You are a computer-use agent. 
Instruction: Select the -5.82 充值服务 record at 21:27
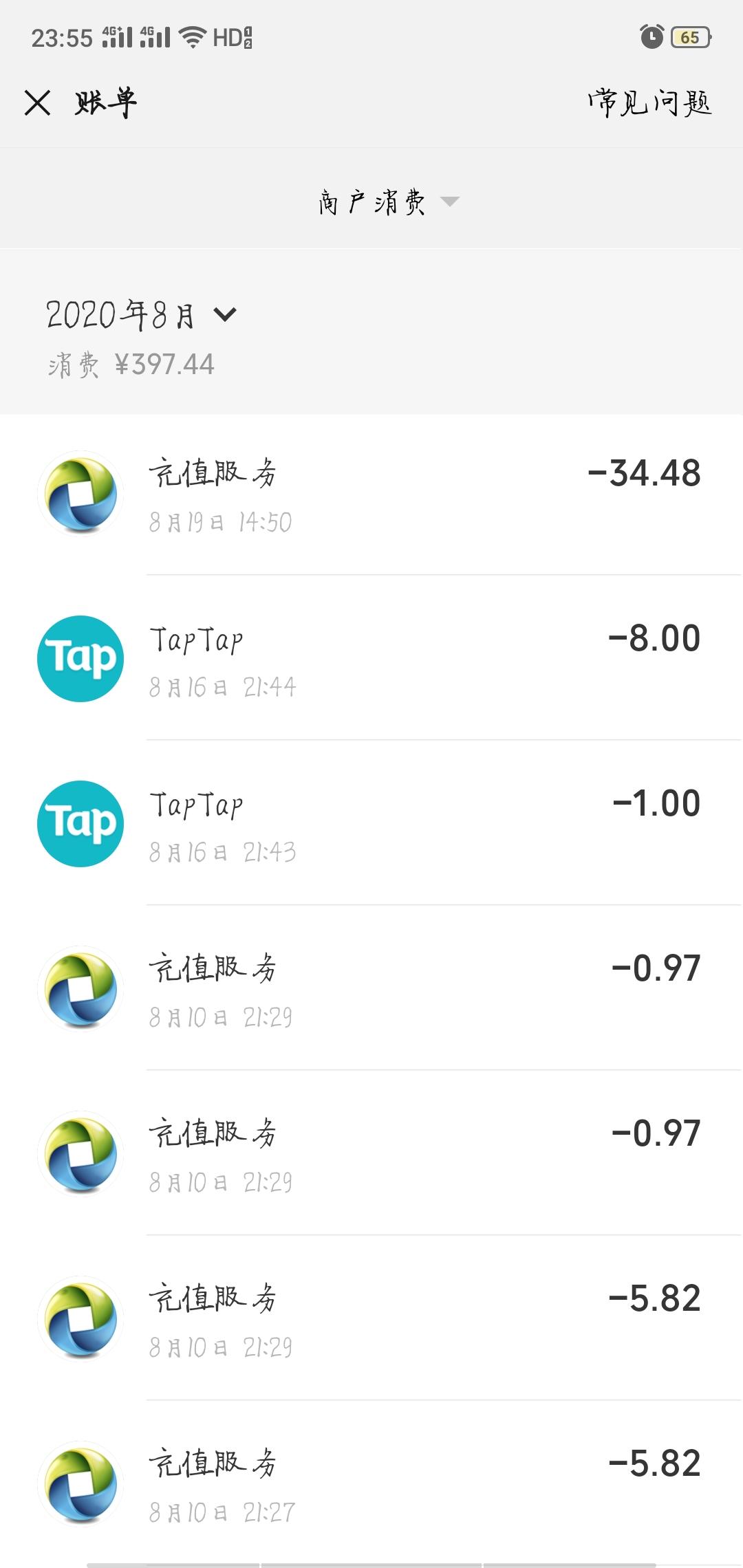371,1483
